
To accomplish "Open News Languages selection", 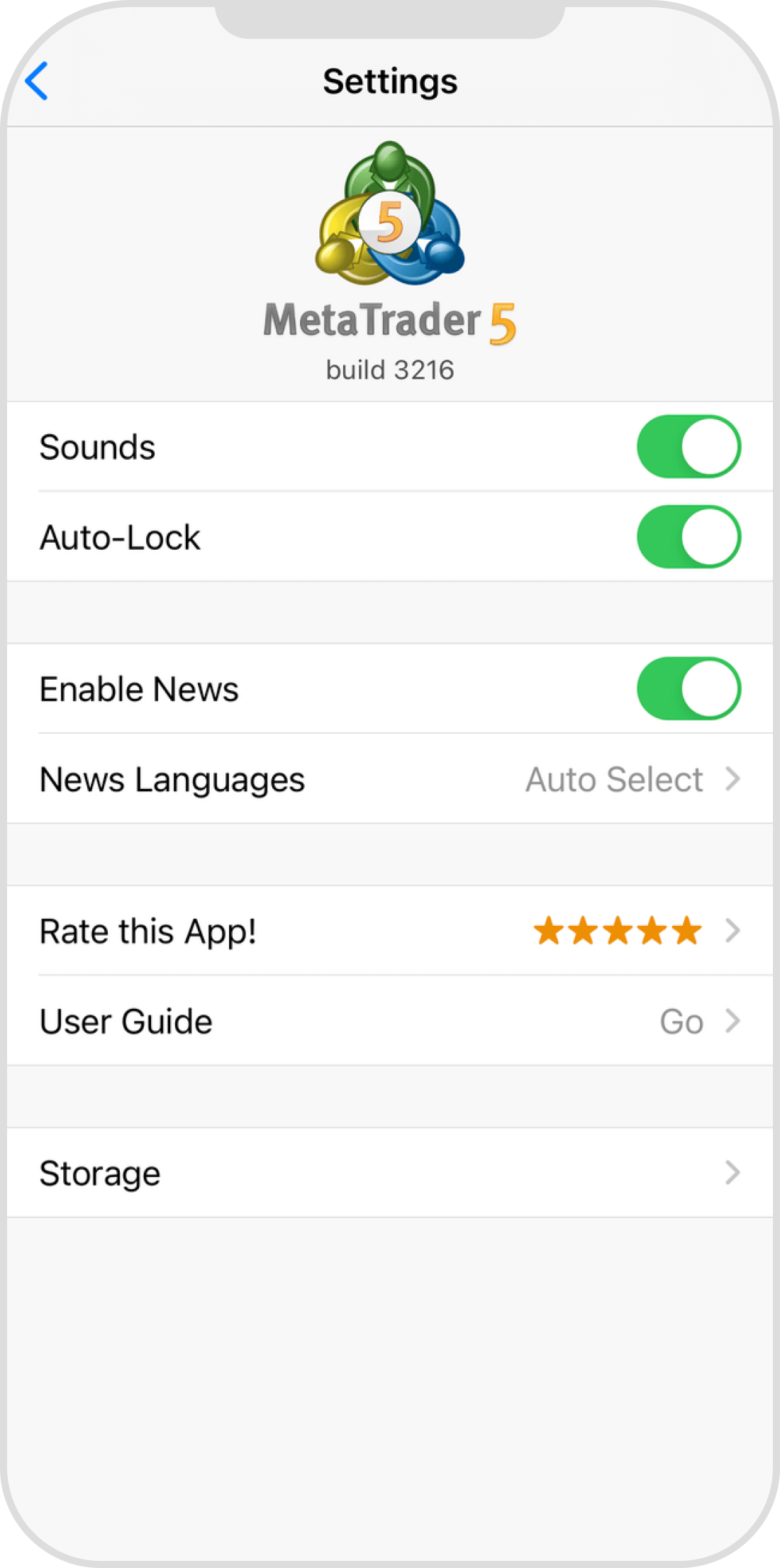I will 390,779.
